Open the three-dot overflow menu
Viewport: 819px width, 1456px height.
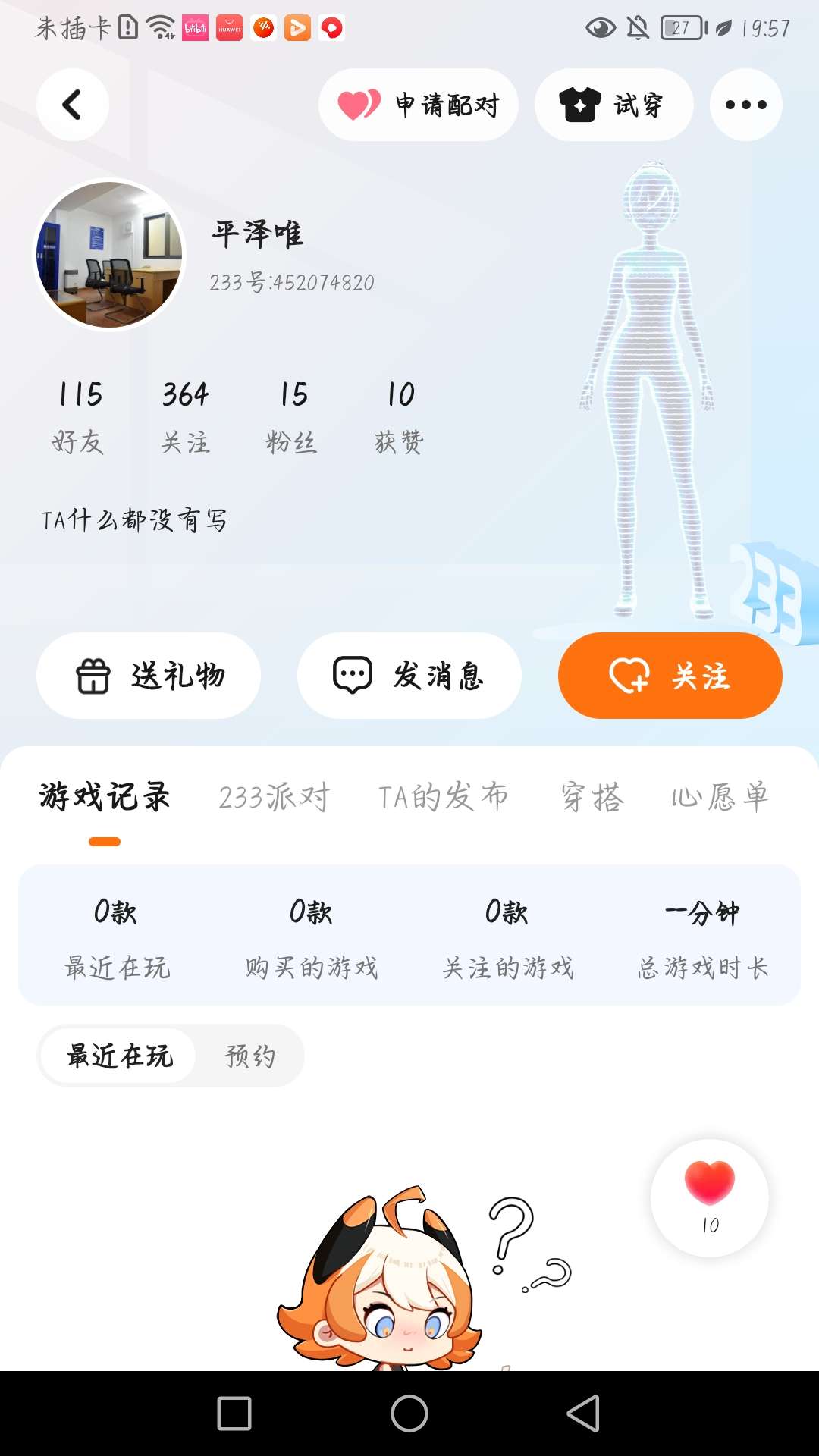click(745, 105)
